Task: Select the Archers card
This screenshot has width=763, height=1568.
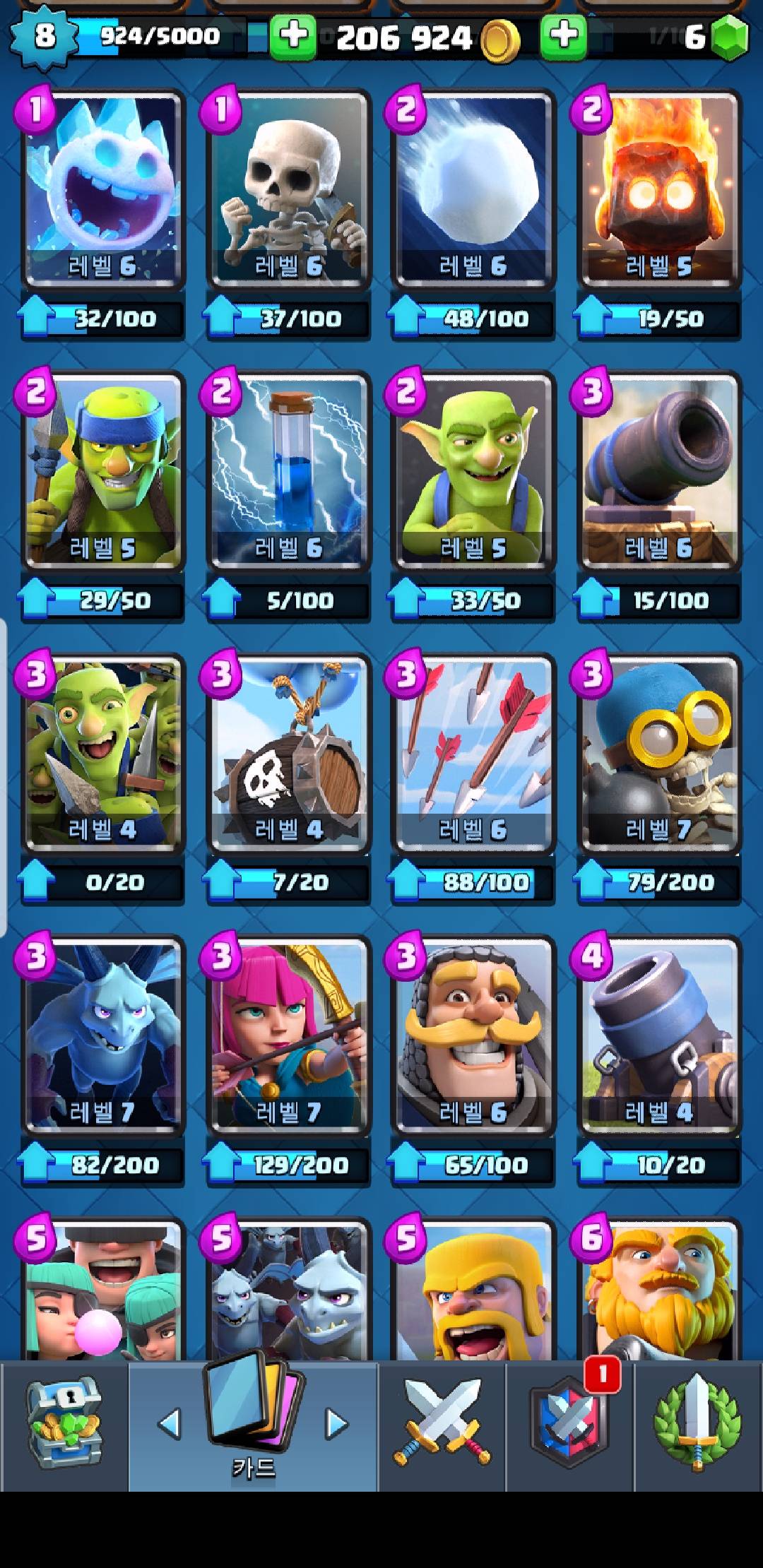Action: pyautogui.click(x=288, y=1035)
